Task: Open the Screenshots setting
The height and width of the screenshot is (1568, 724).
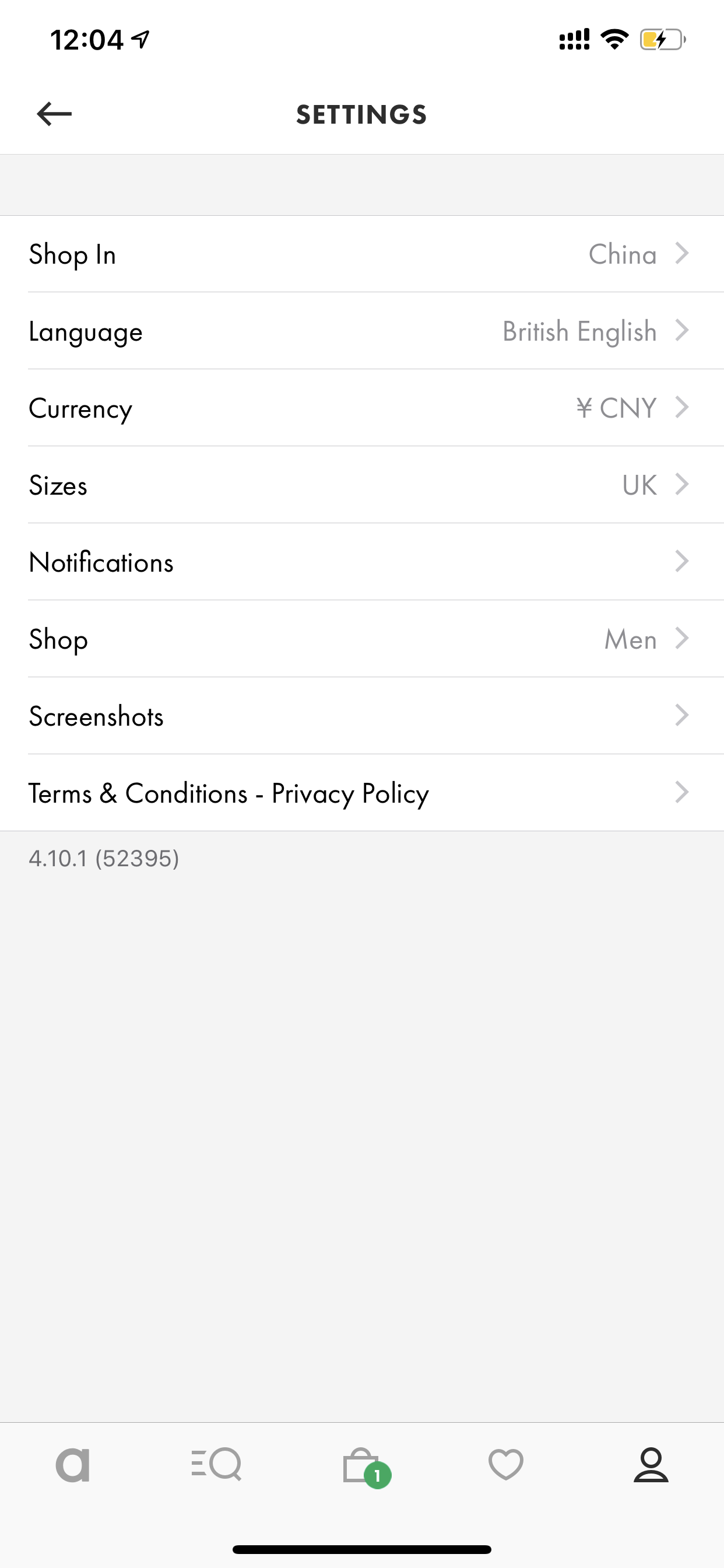Action: [x=362, y=716]
